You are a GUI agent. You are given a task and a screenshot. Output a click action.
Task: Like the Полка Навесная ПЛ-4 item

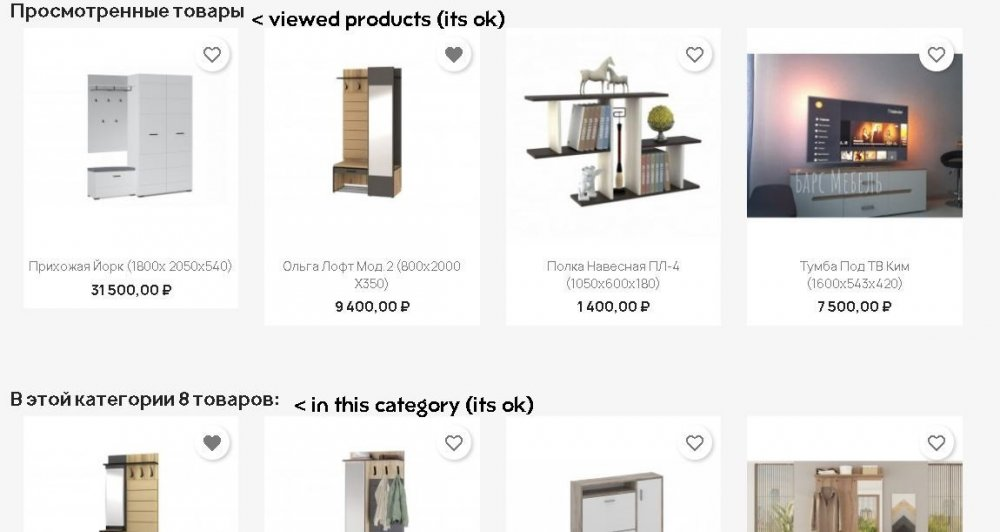(694, 55)
